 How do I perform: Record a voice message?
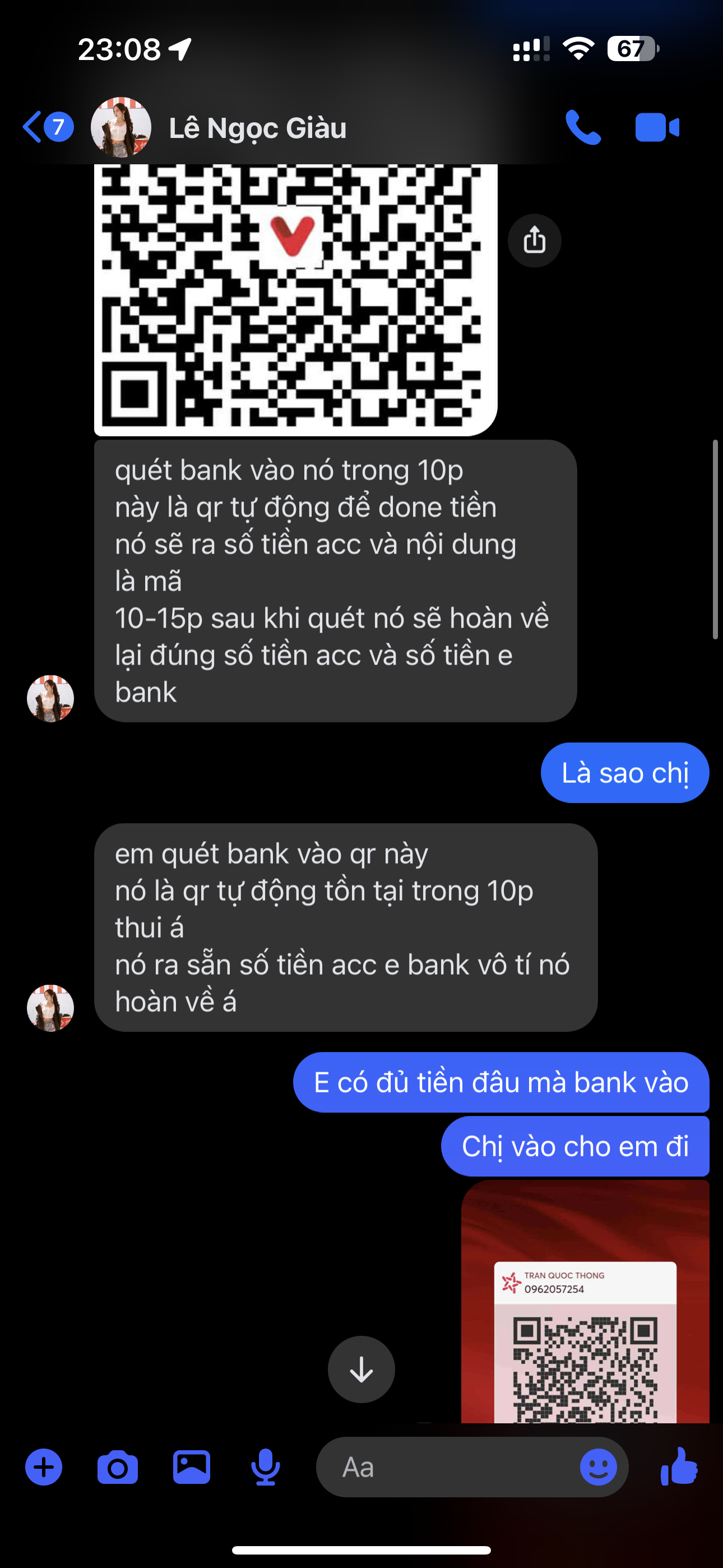point(265,1467)
